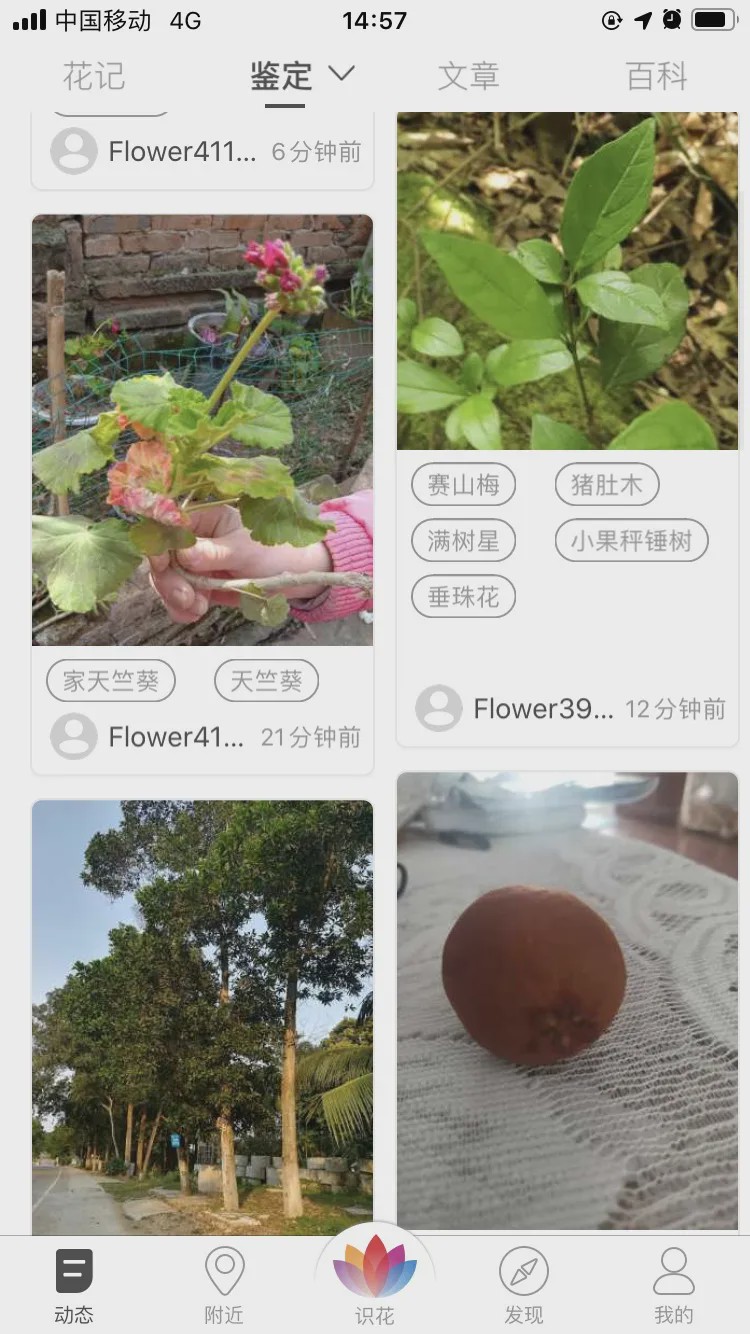Select the 家天竺葵 identification tag
Screen dimensions: 750x1334
pyautogui.click(x=110, y=680)
